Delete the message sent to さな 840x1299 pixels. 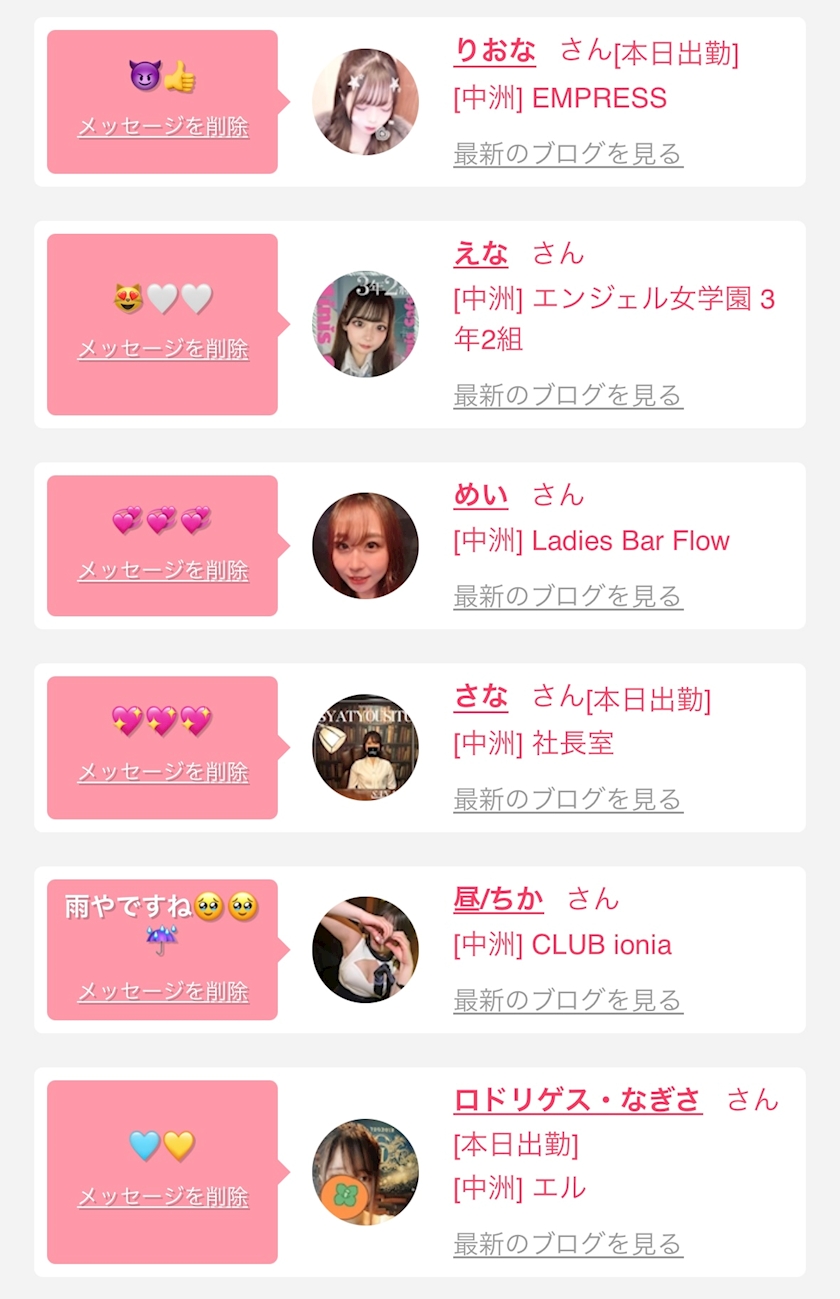[163, 772]
